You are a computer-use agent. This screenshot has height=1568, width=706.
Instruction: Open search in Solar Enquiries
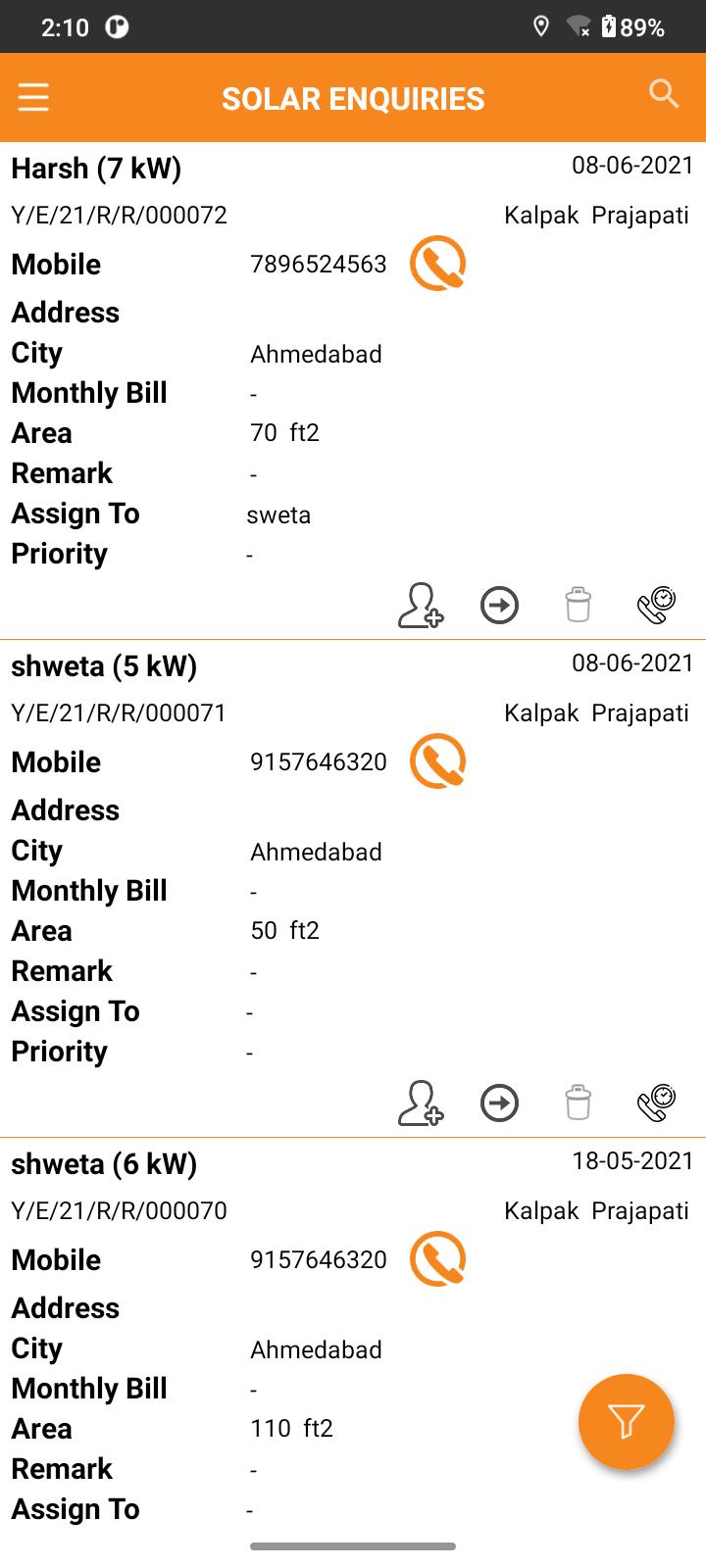click(664, 94)
